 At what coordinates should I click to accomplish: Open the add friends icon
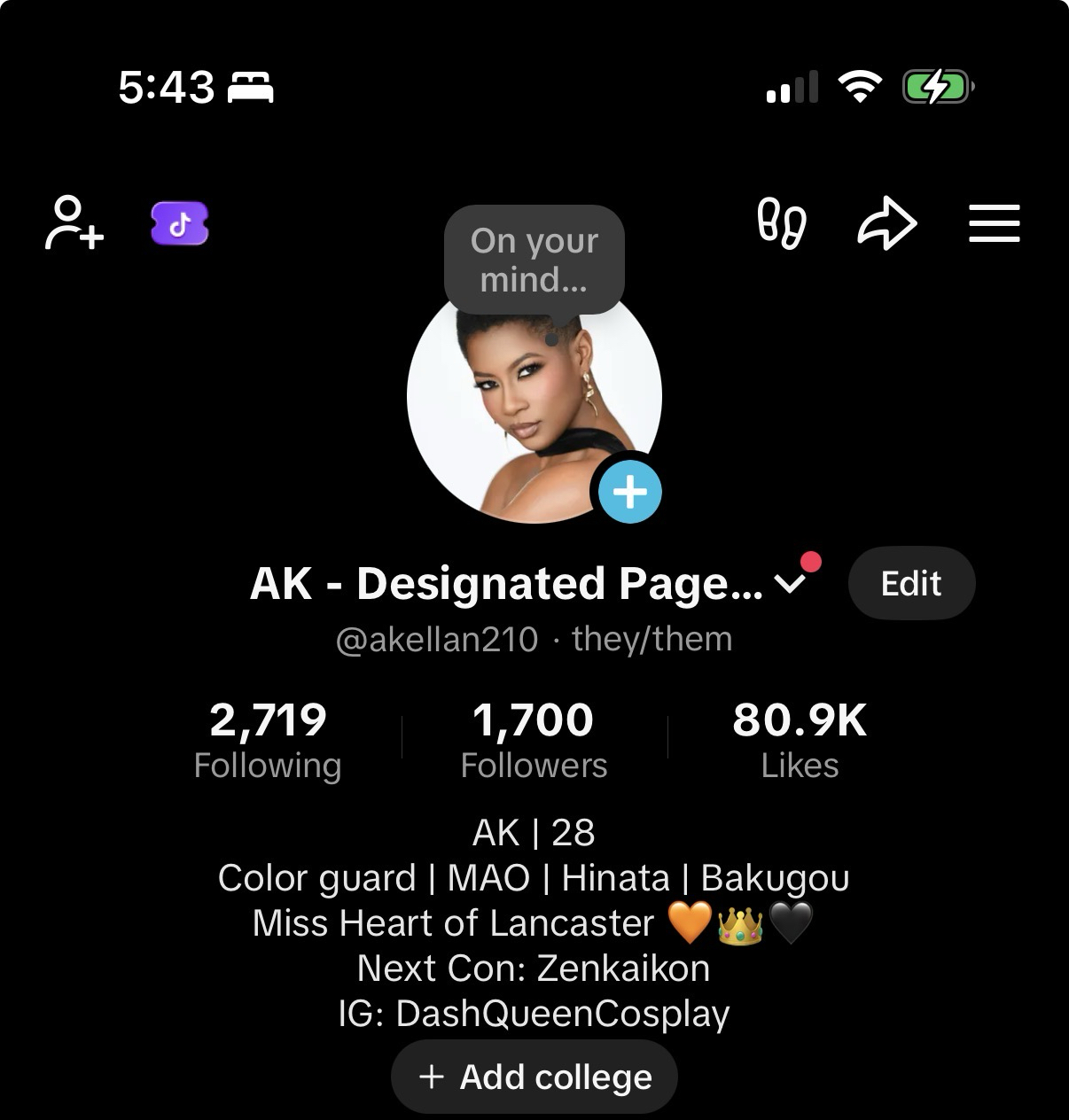pyautogui.click(x=74, y=223)
